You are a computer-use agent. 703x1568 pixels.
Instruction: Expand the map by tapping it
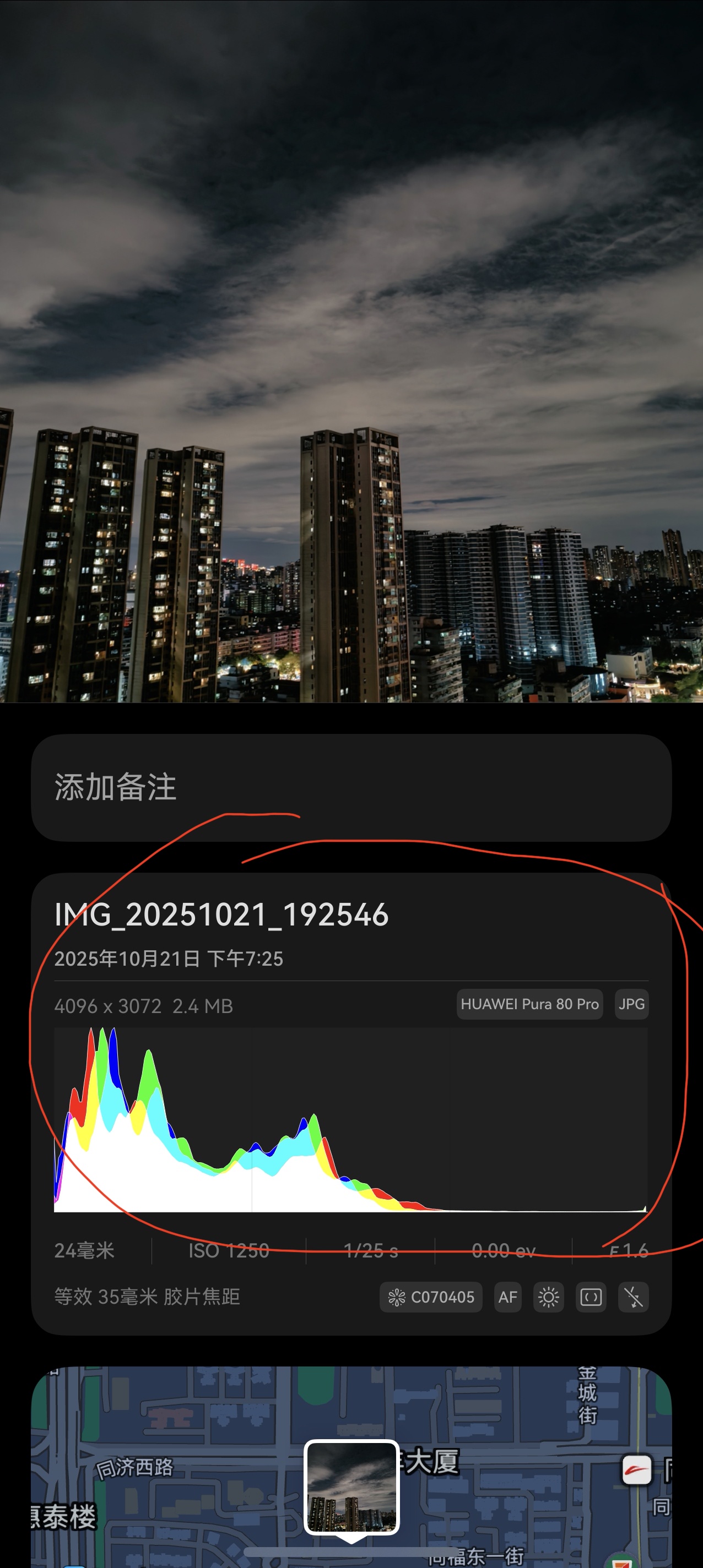183,1461
